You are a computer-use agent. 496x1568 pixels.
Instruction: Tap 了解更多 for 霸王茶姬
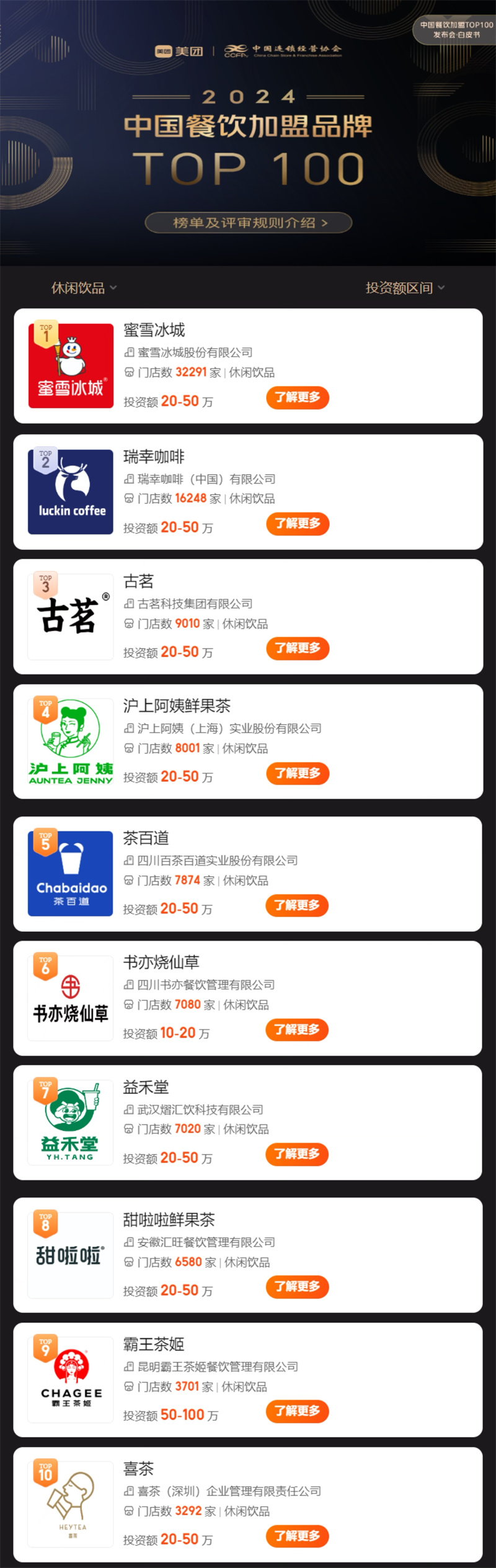pyautogui.click(x=298, y=1411)
